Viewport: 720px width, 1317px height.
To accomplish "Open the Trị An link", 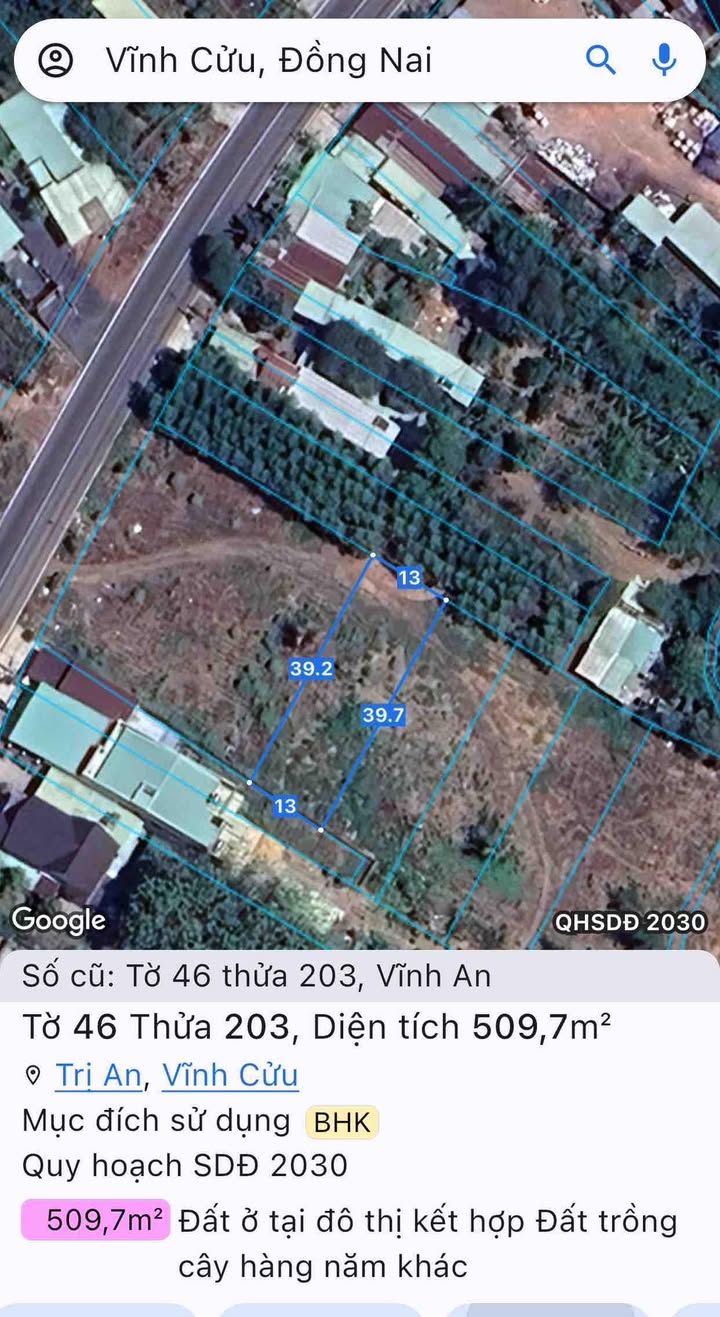I will [x=98, y=1075].
